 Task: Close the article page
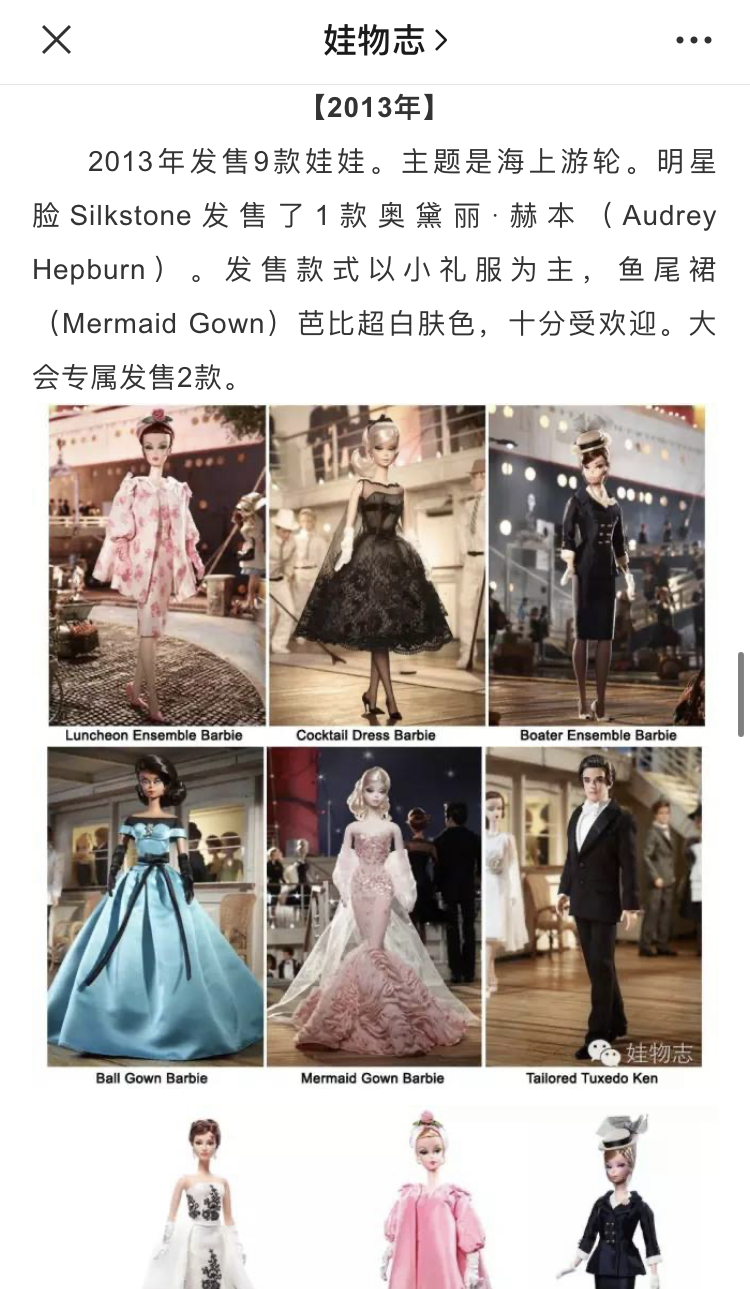pos(56,40)
